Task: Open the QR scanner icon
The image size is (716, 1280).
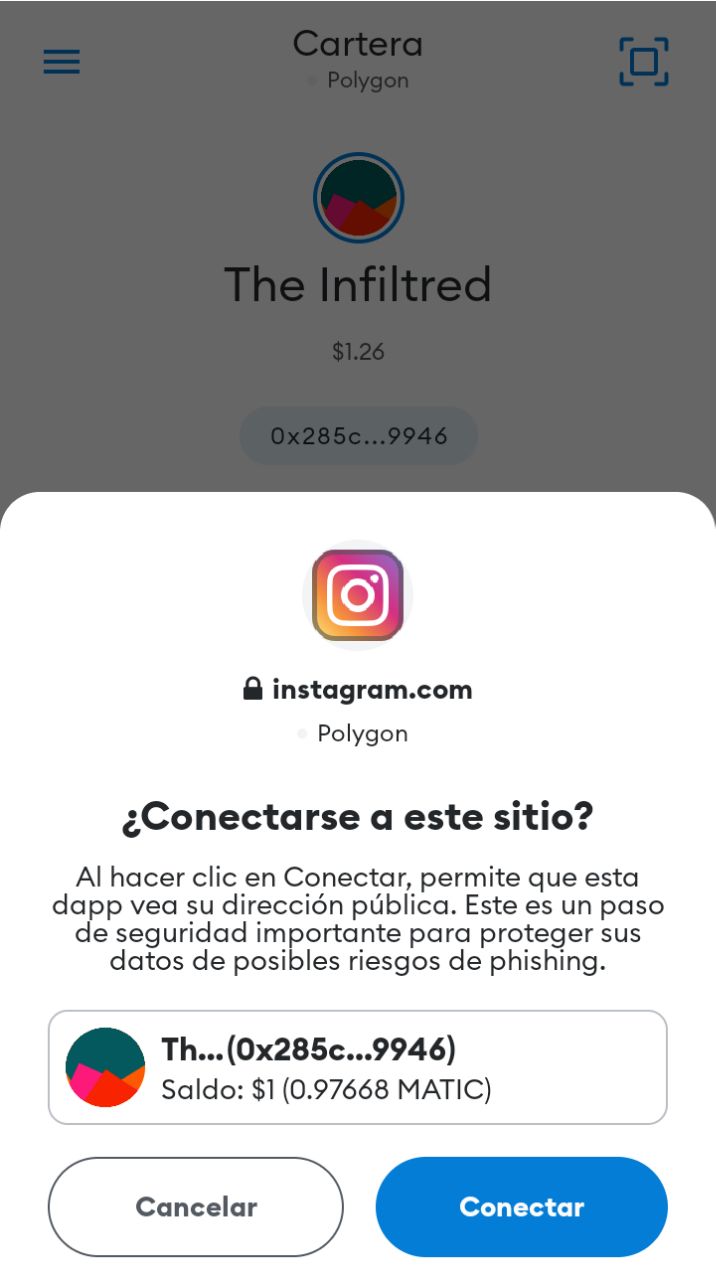Action: tap(643, 62)
